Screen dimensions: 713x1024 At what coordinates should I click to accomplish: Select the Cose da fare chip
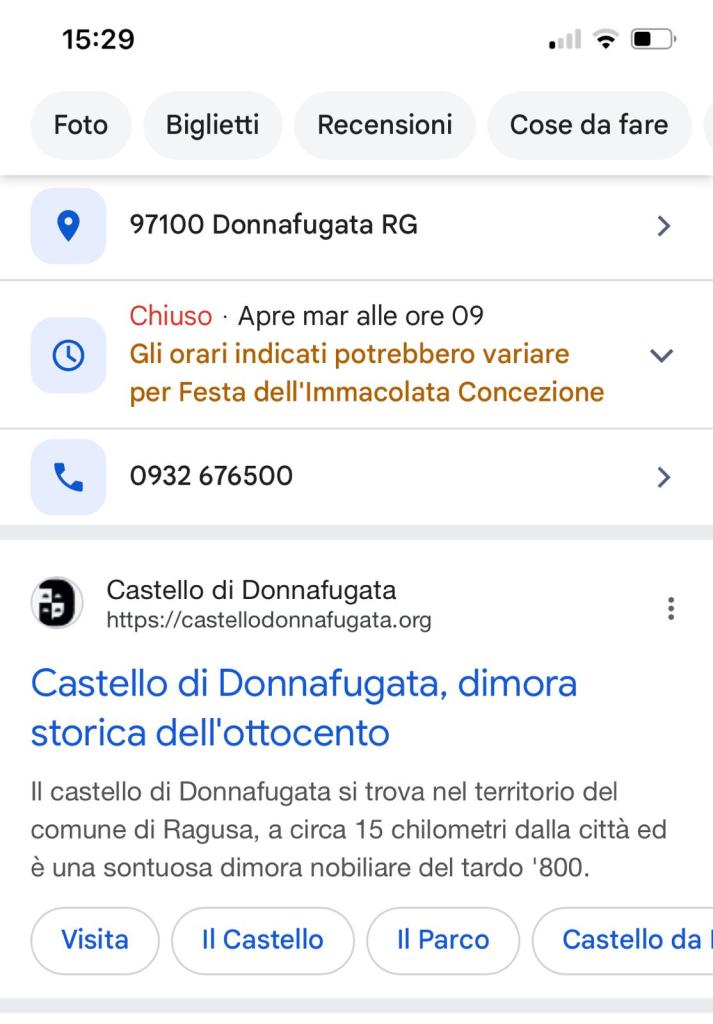point(588,125)
